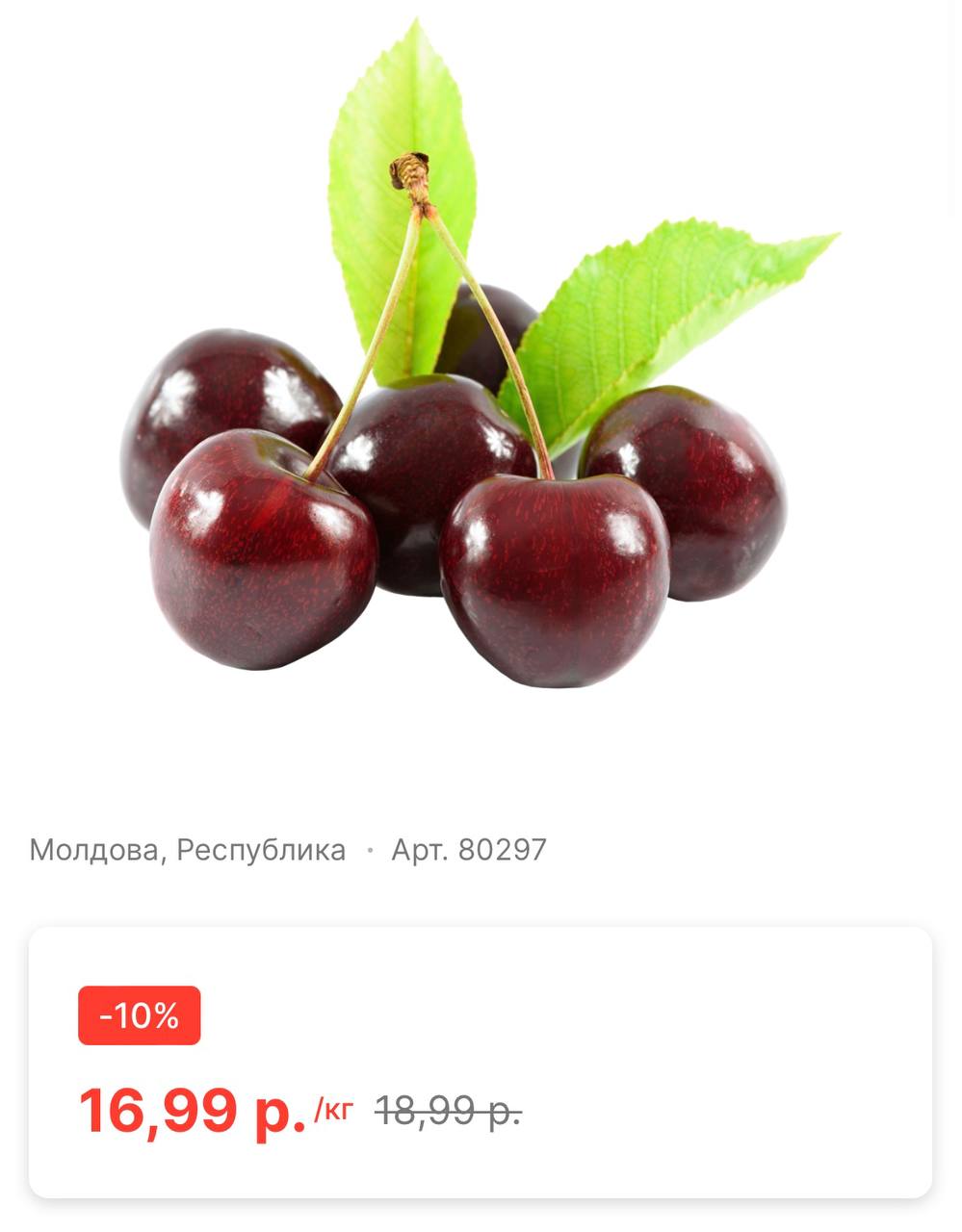Image resolution: width=962 pixels, height=1232 pixels.
Task: Click the front center cherry
Action: coord(554,568)
